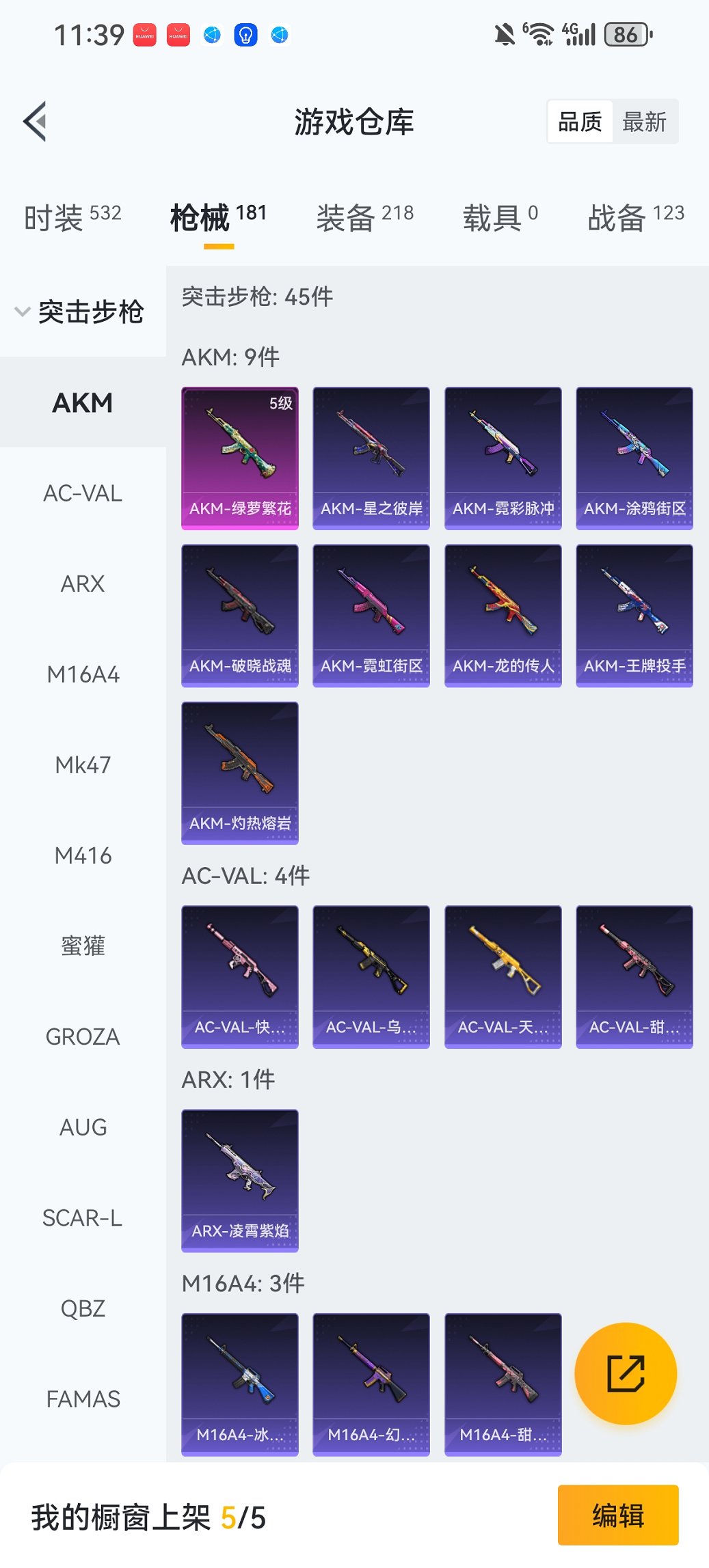The height and width of the screenshot is (1568, 709).
Task: Choose GROZA from the sidebar
Action: 83,1036
